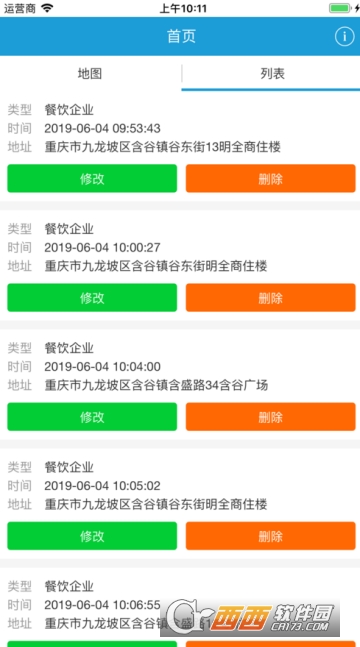Tap 修改 for the 09:53:43 entry
Image resolution: width=360 pixels, height=647 pixels.
pos(92,179)
